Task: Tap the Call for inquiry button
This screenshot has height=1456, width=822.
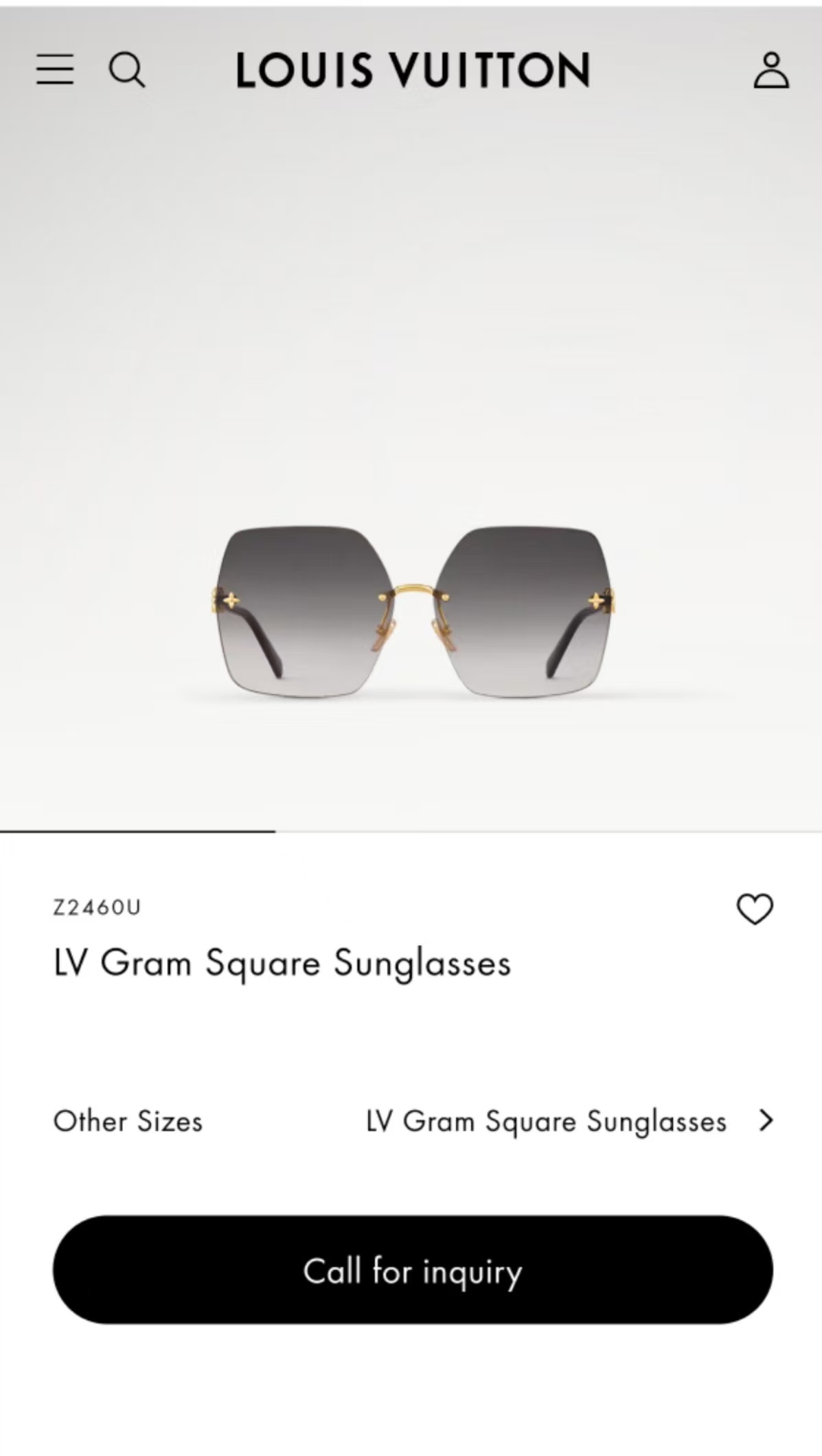Action: (x=413, y=1270)
